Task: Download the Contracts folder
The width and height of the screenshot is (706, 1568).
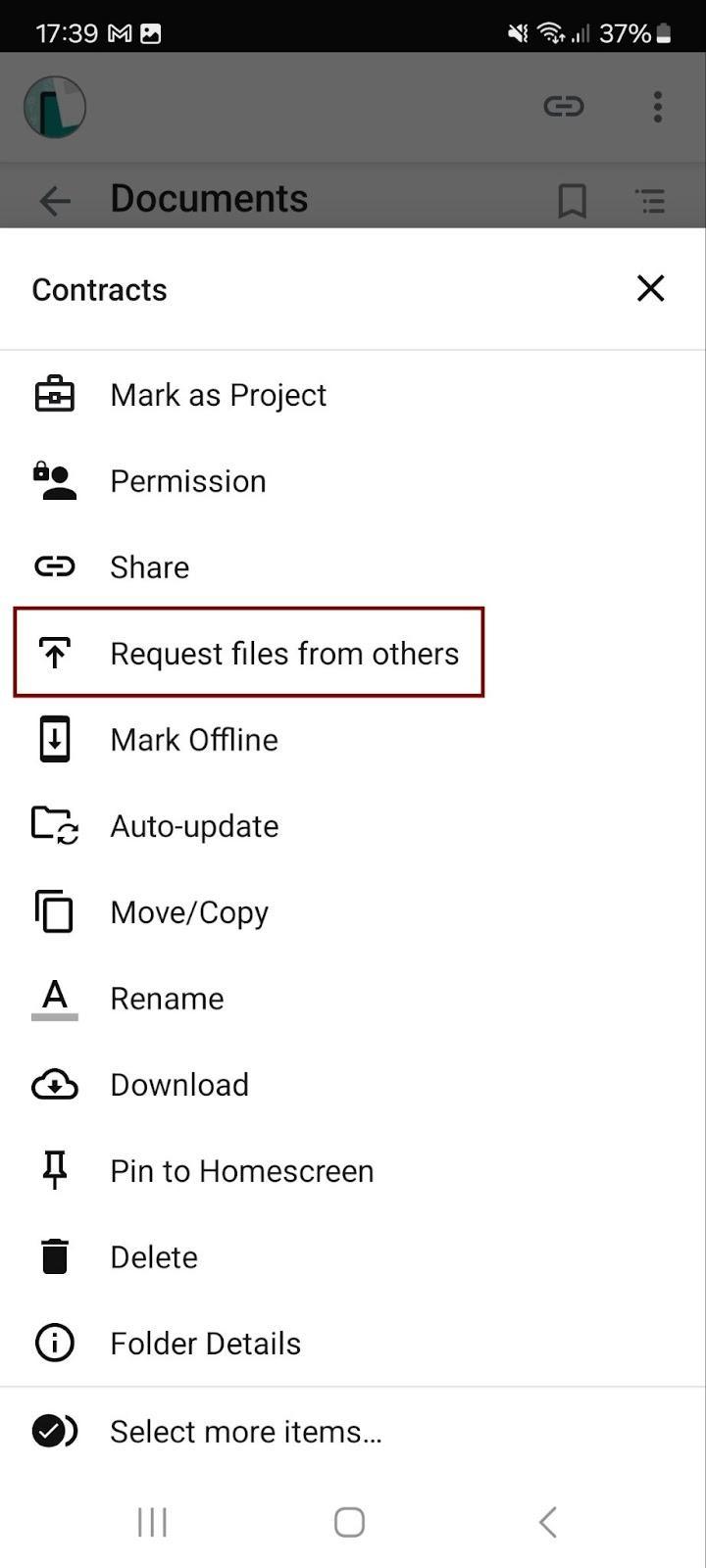Action: point(353,1085)
